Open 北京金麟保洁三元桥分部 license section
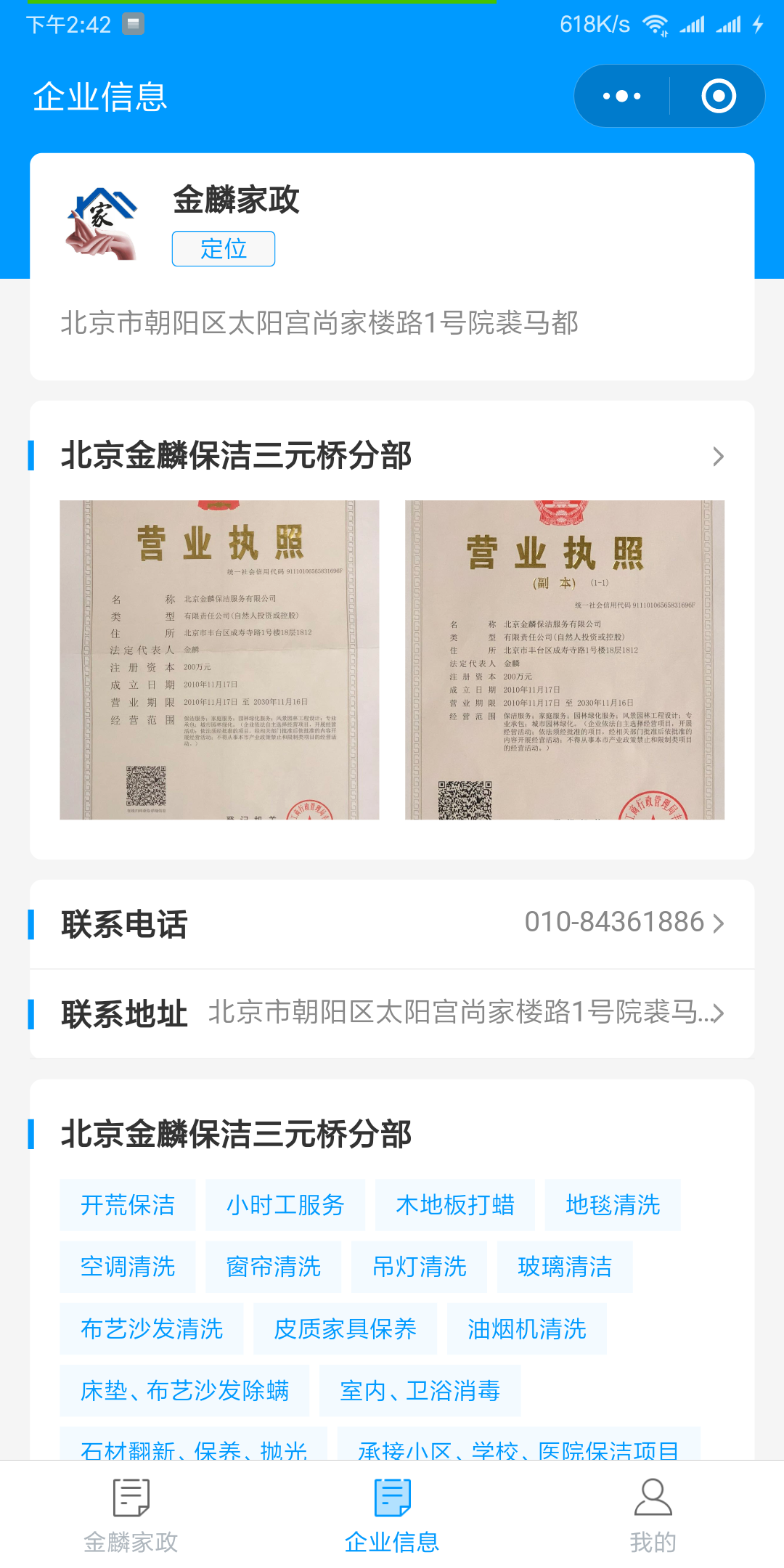 pyautogui.click(x=392, y=456)
